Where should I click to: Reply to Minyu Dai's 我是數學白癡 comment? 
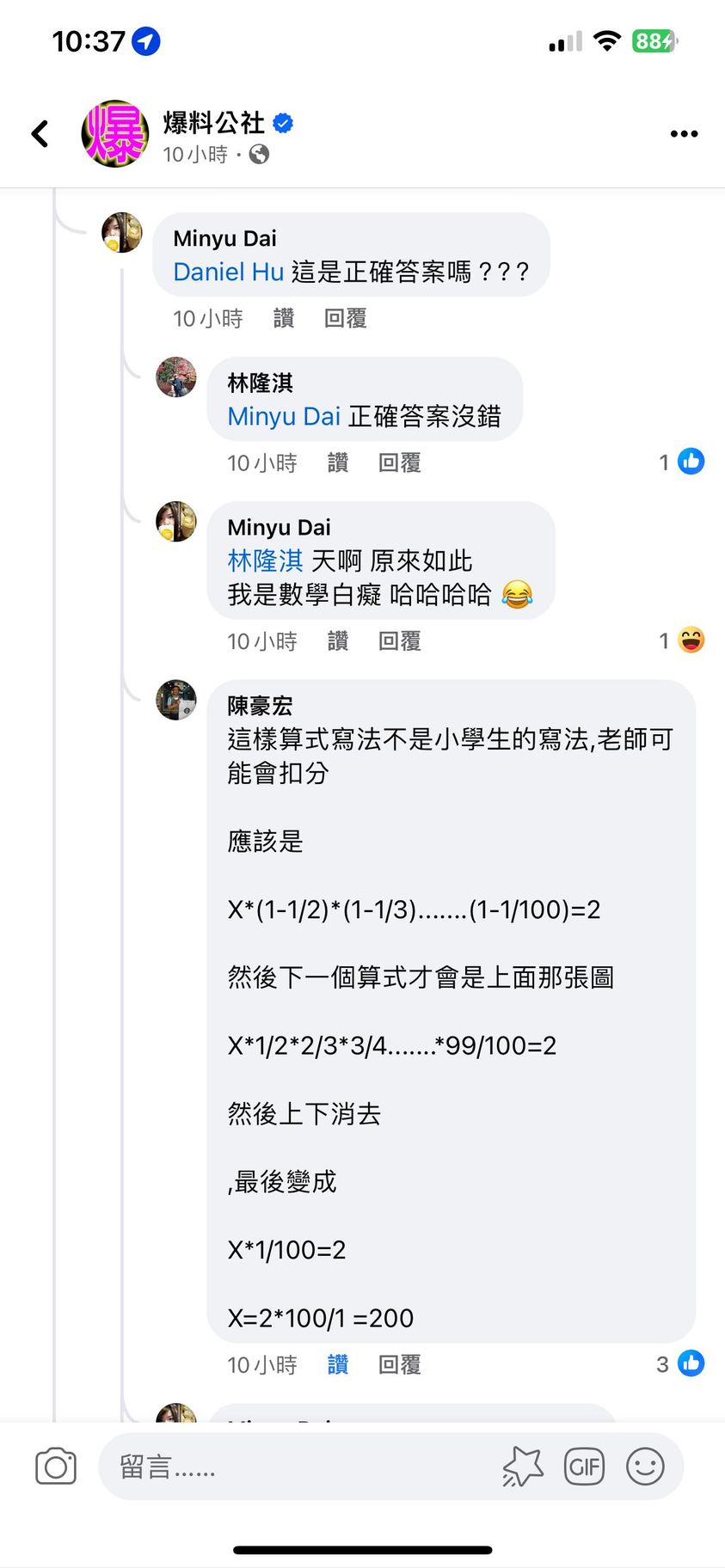coord(399,641)
